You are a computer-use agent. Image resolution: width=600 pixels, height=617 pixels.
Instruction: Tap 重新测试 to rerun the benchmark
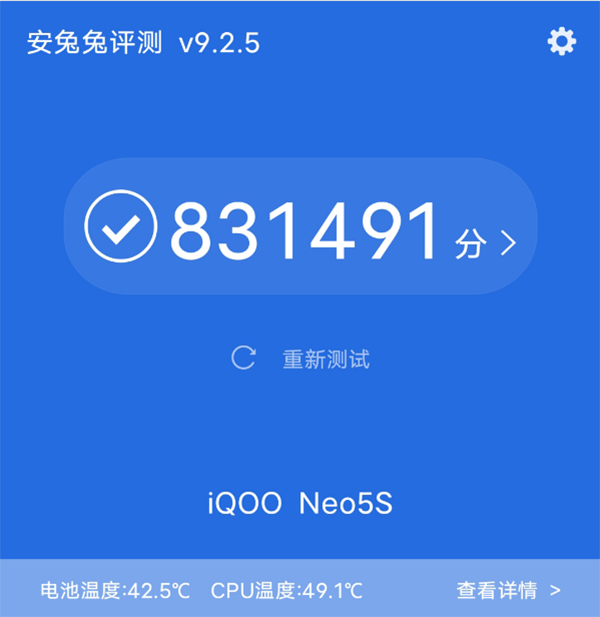point(302,359)
